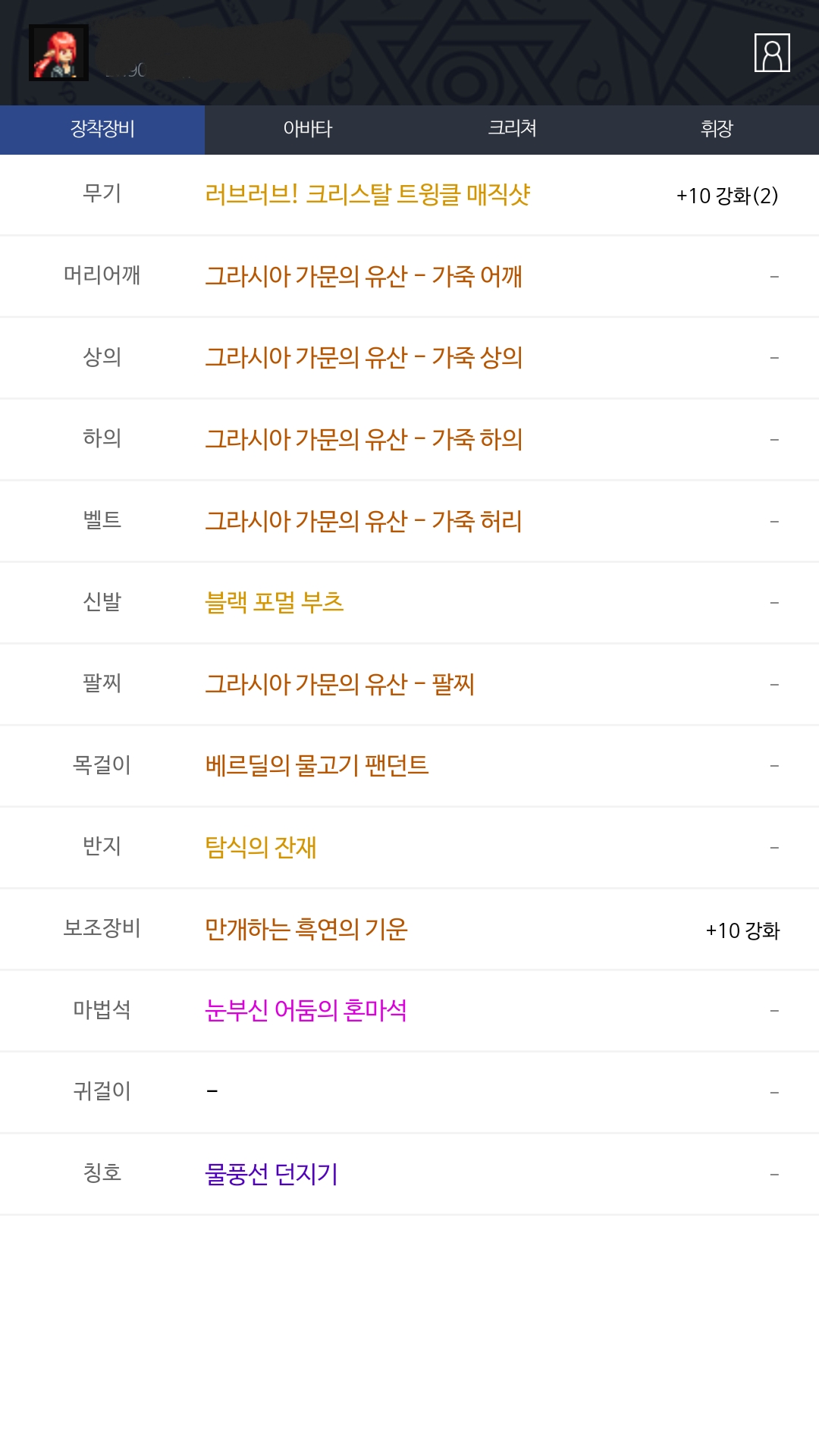The image size is (819, 1456).
Task: Switch to the 크리쳐 tab
Action: (512, 129)
